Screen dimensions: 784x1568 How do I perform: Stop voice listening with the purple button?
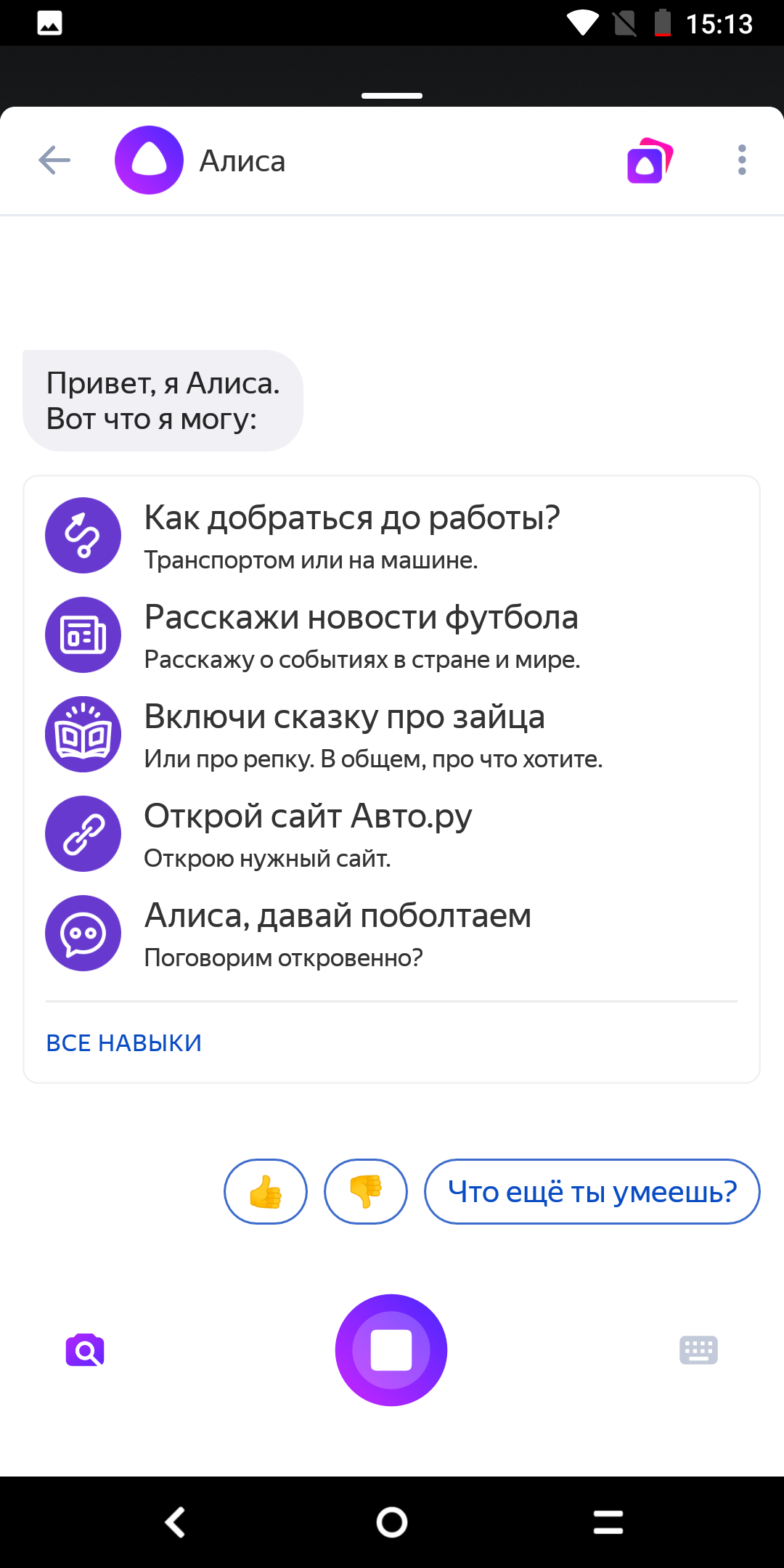pos(391,1350)
